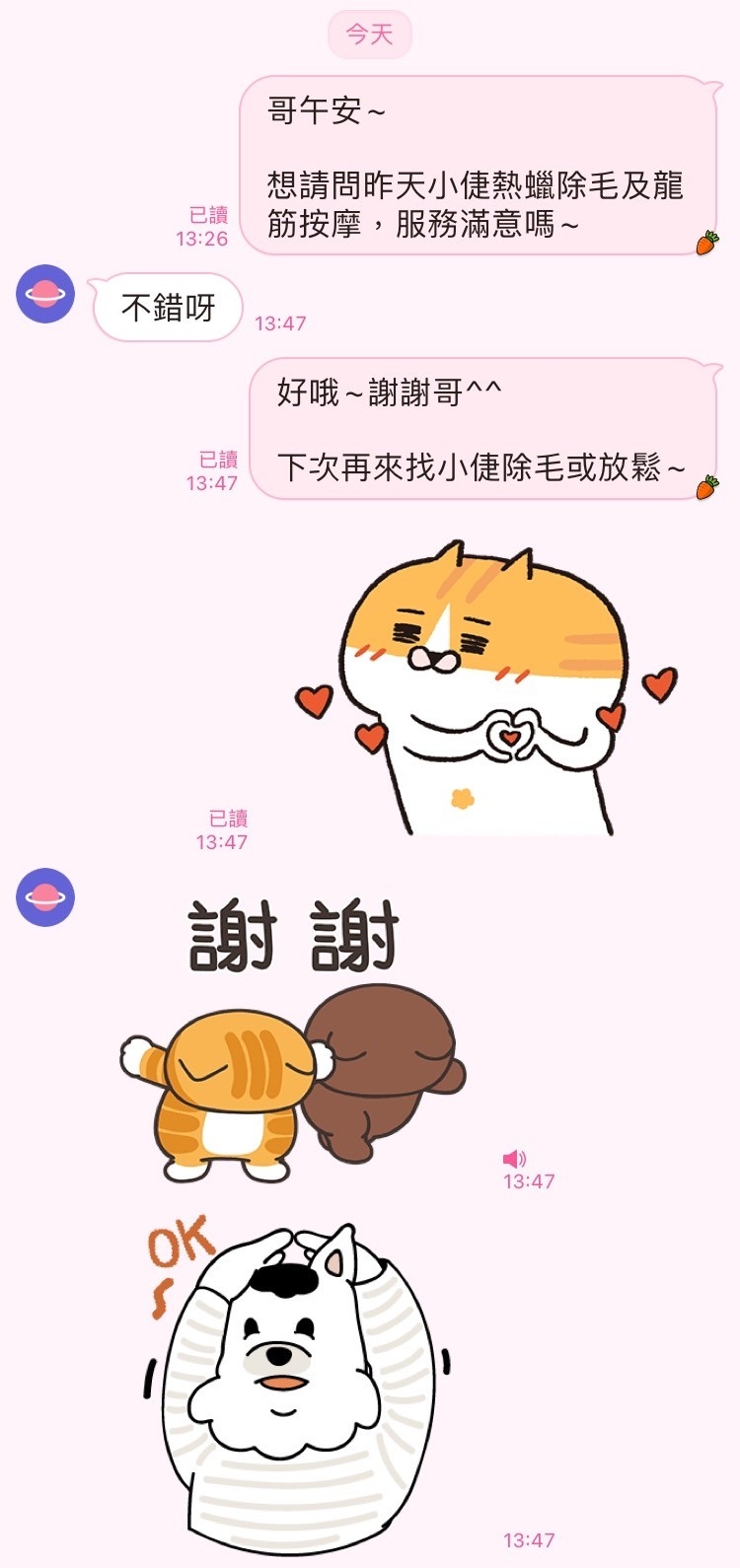Open the profile avatar beside 謝謝 sticker

(x=45, y=897)
